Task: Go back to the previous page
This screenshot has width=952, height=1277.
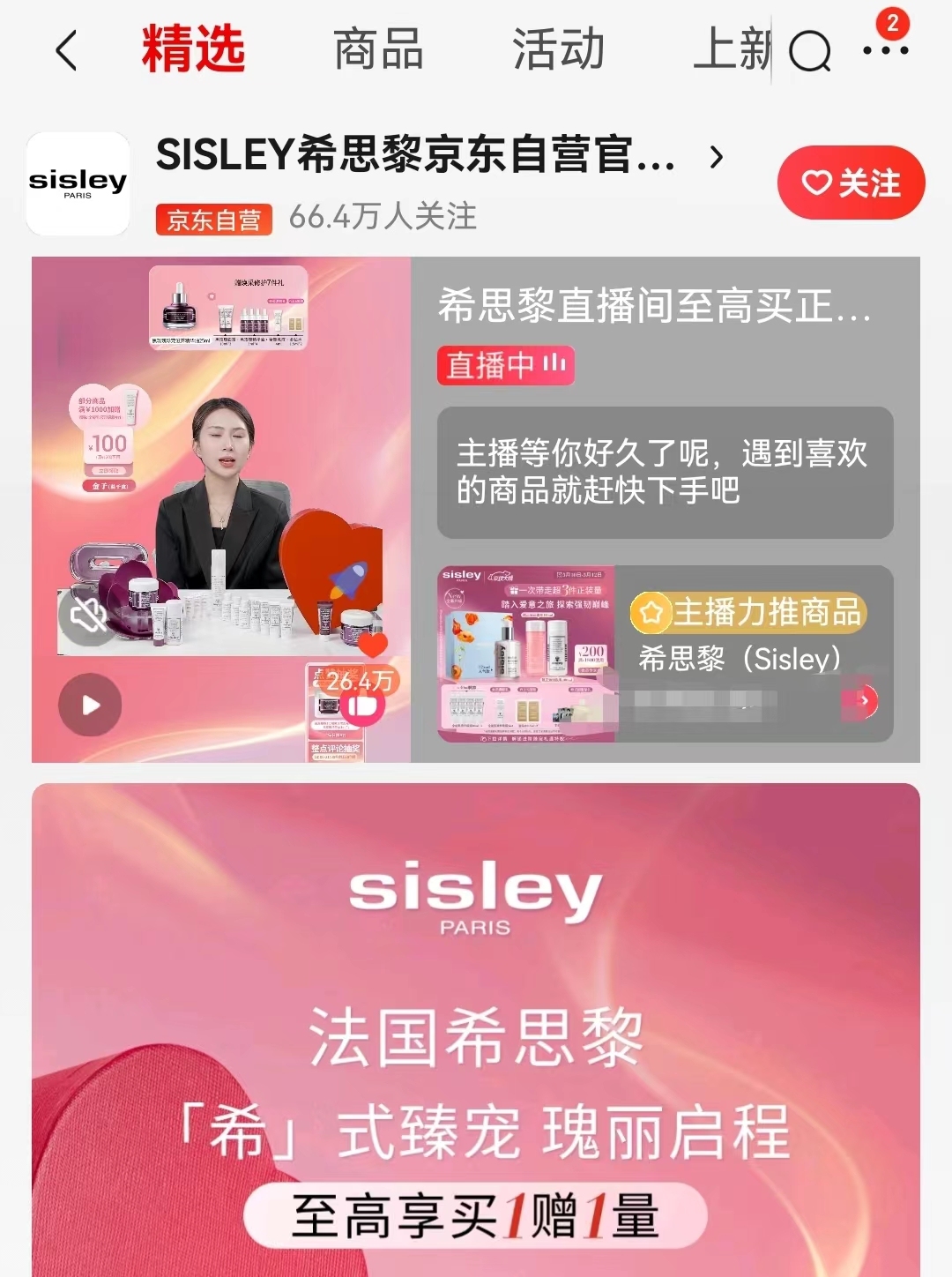Action: click(x=66, y=49)
